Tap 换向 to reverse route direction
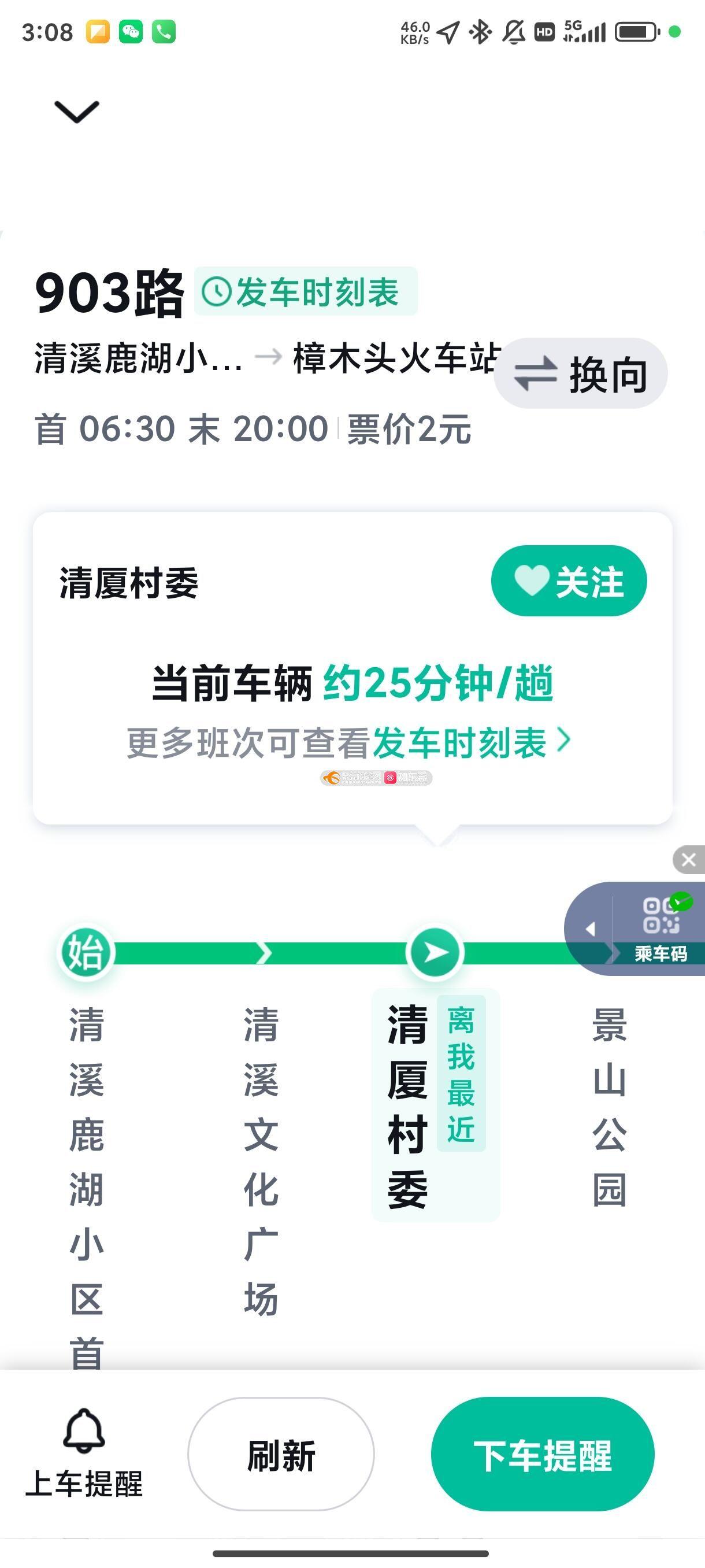The image size is (705, 1568). click(581, 373)
